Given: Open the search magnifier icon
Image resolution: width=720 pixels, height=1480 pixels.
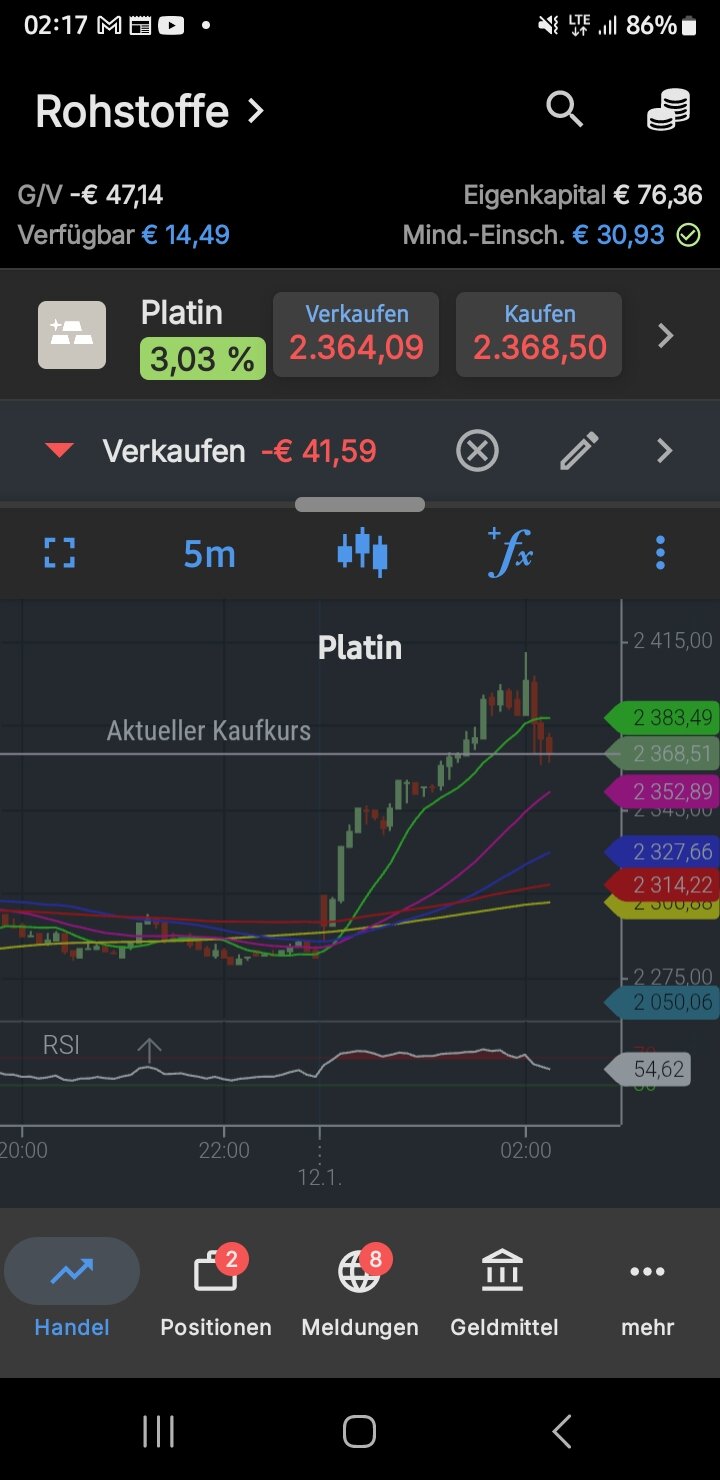Looking at the screenshot, I should coord(564,109).
